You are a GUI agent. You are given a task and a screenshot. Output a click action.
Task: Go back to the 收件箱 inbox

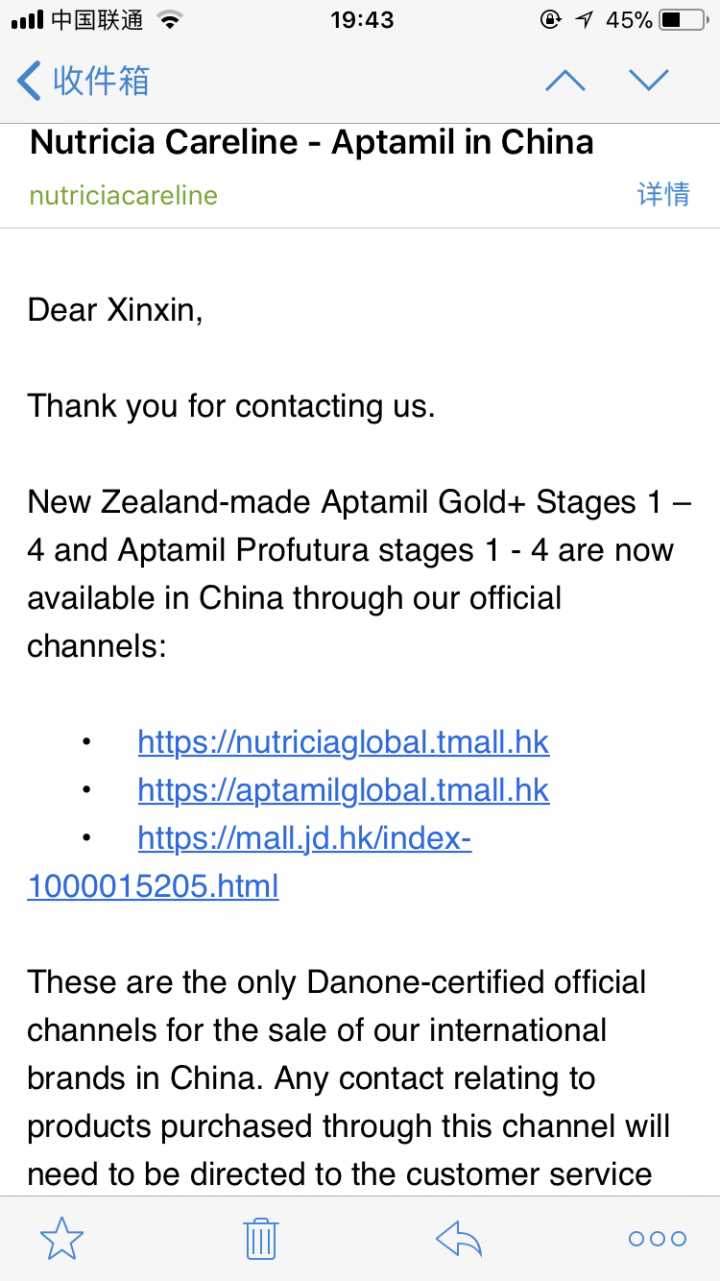coord(84,80)
